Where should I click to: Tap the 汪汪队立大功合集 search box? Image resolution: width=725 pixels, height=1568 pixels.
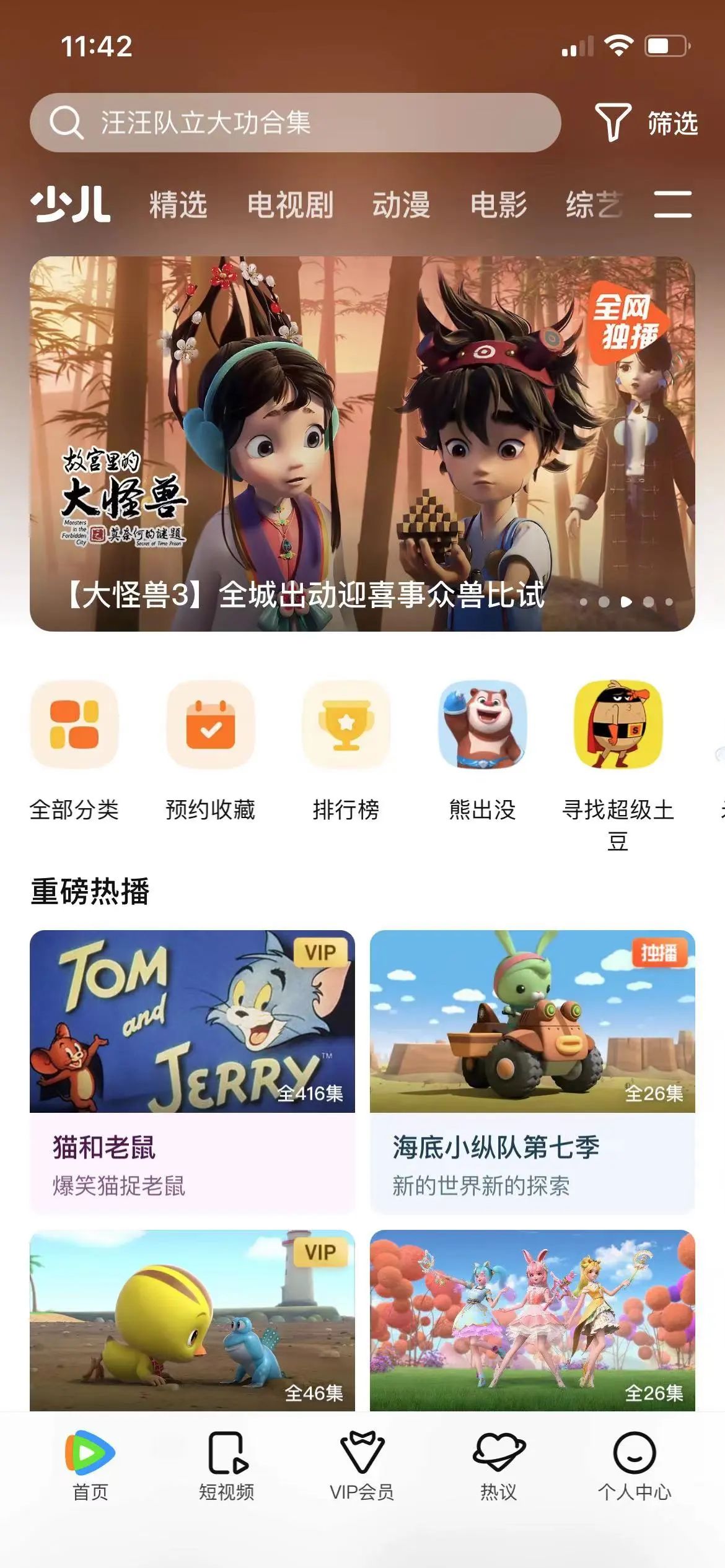[x=295, y=123]
